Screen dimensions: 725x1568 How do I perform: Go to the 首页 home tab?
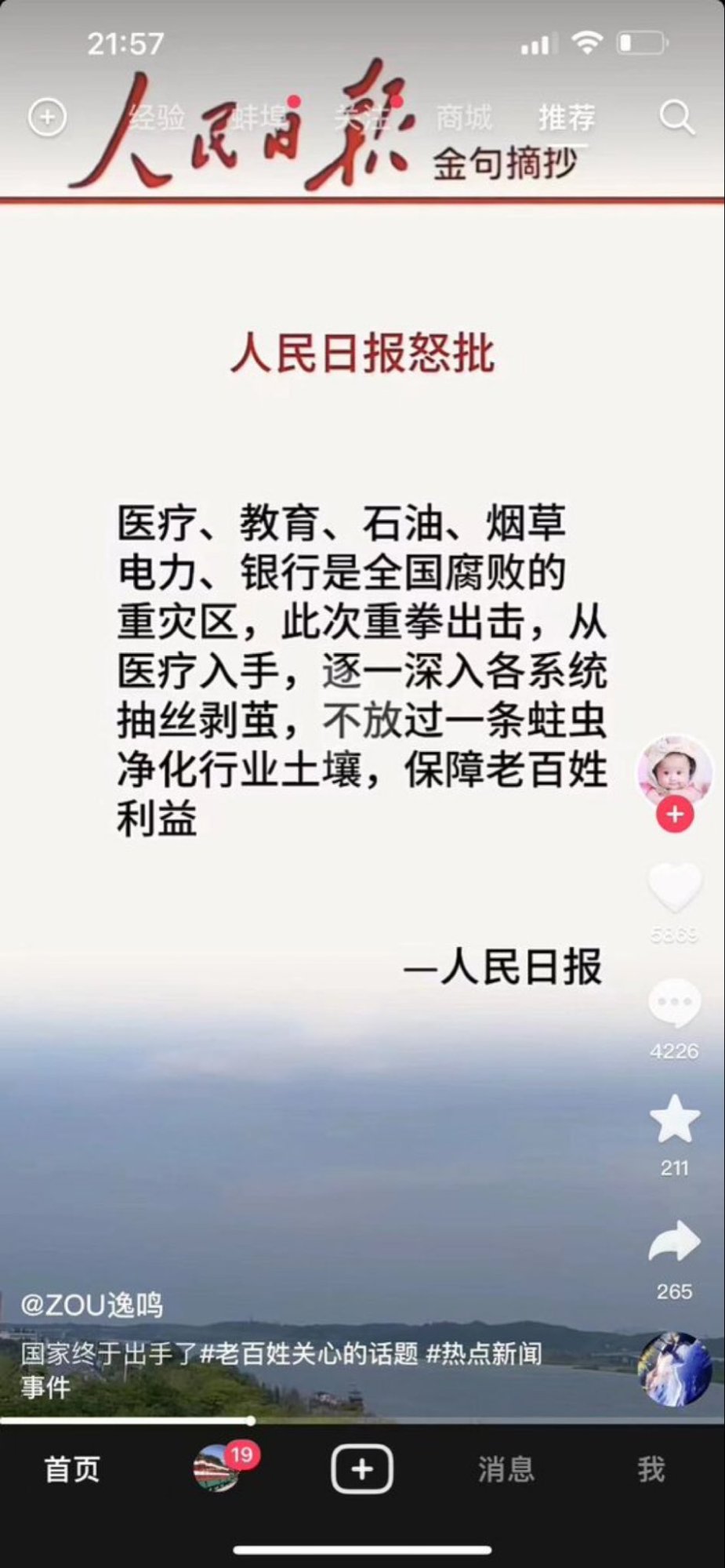click(72, 1469)
